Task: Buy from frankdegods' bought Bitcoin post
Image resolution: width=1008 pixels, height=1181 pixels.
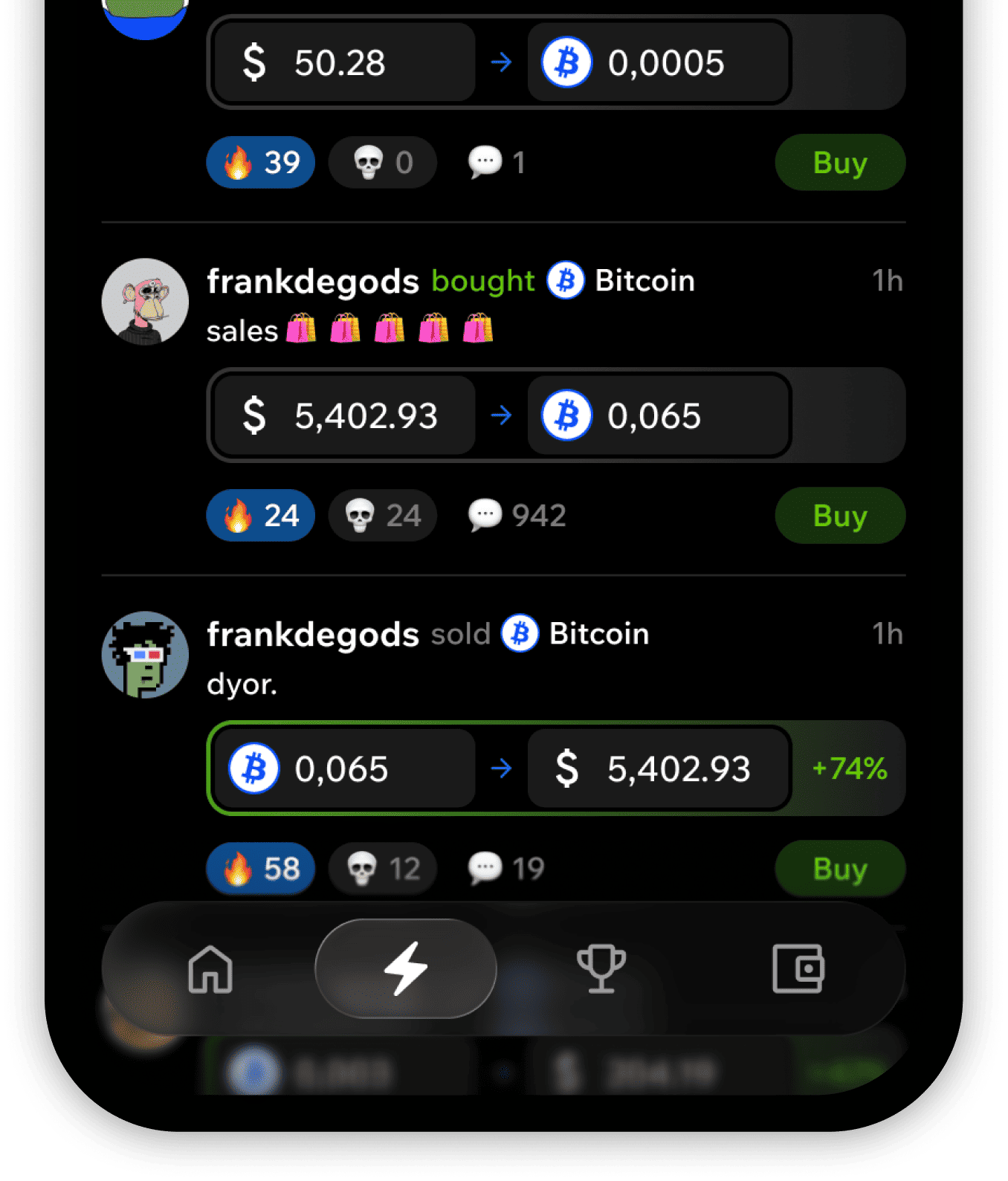Action: (x=839, y=516)
